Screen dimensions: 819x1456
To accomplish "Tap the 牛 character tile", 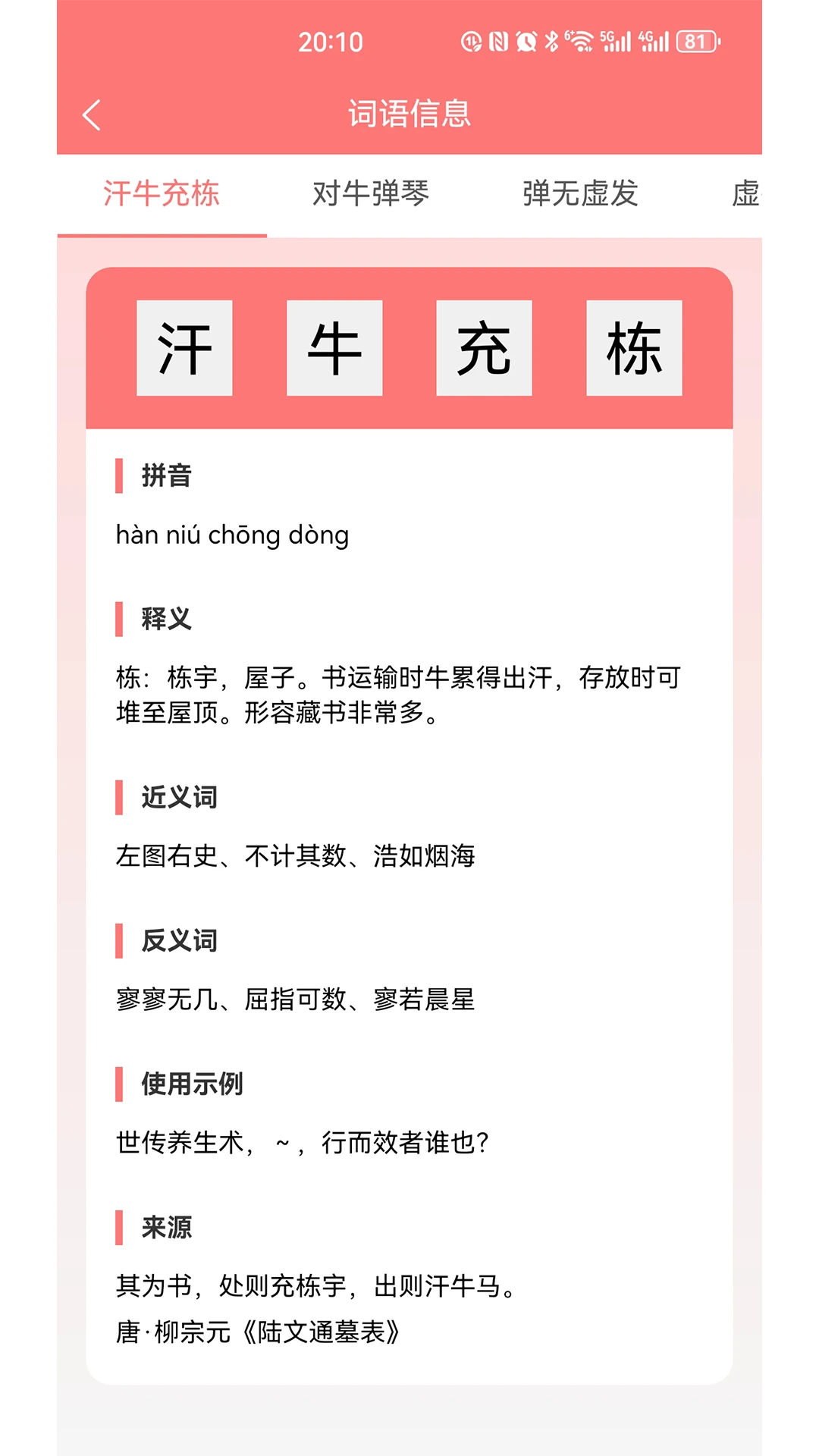I will pos(334,348).
